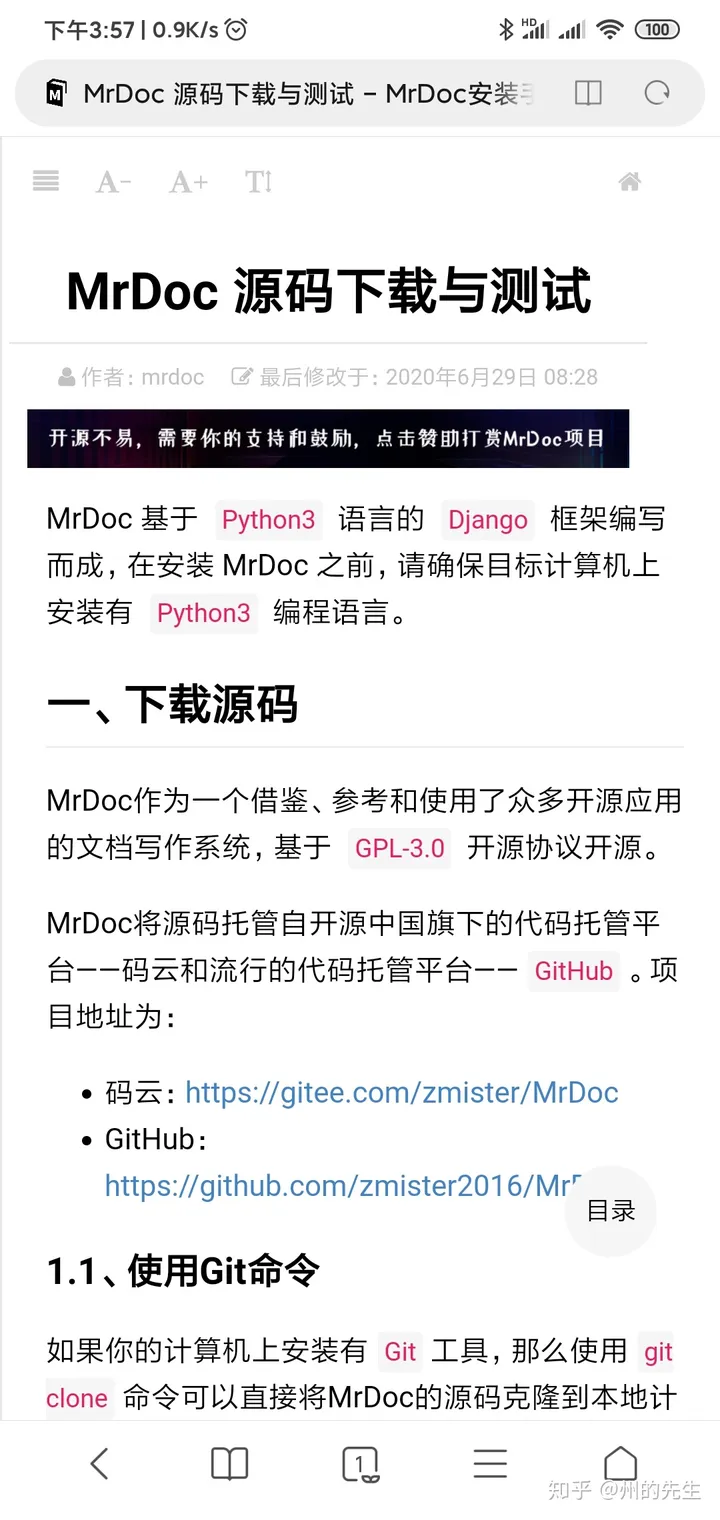Image resolution: width=720 pixels, height=1520 pixels.
Task: Go back with the browser back arrow
Action: [98, 1465]
